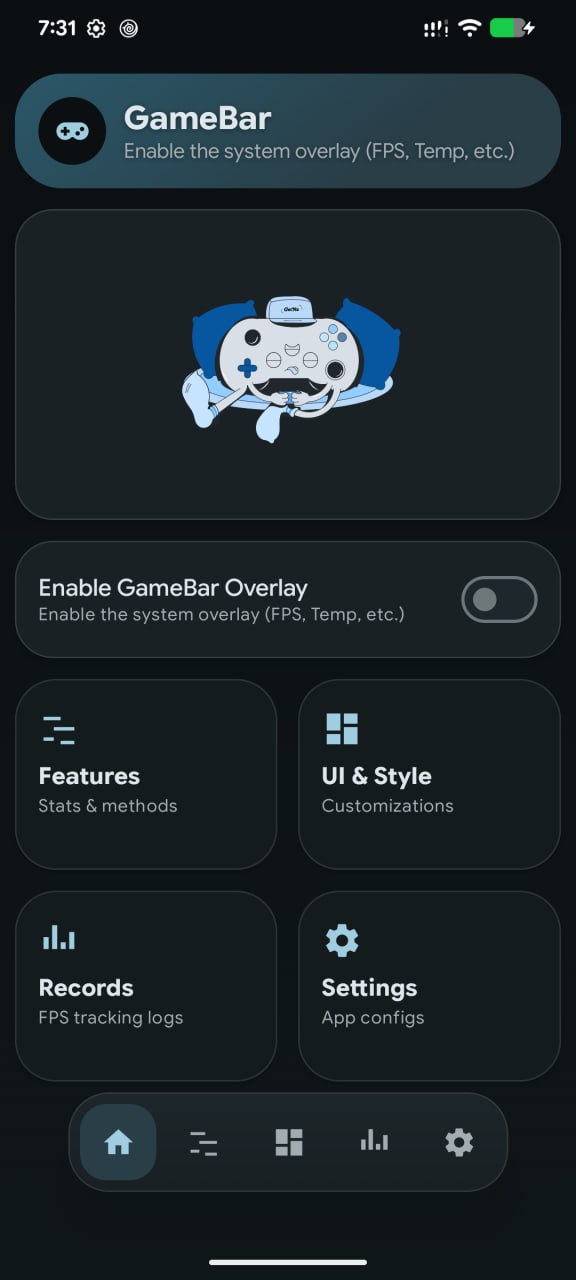Open the Settings card
576x1280 pixels.
(x=429, y=986)
